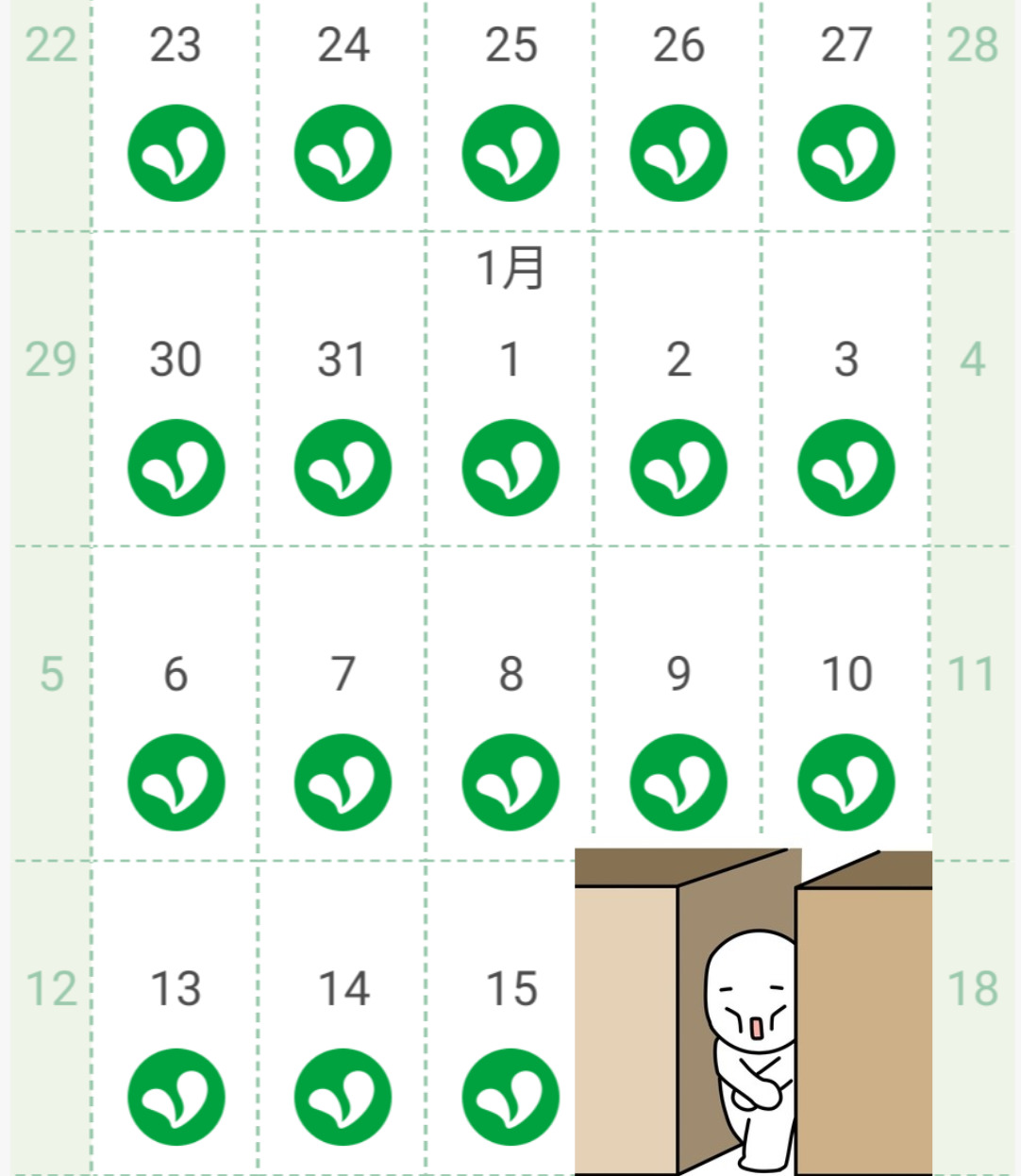Tap the green icon under day 31

[343, 467]
